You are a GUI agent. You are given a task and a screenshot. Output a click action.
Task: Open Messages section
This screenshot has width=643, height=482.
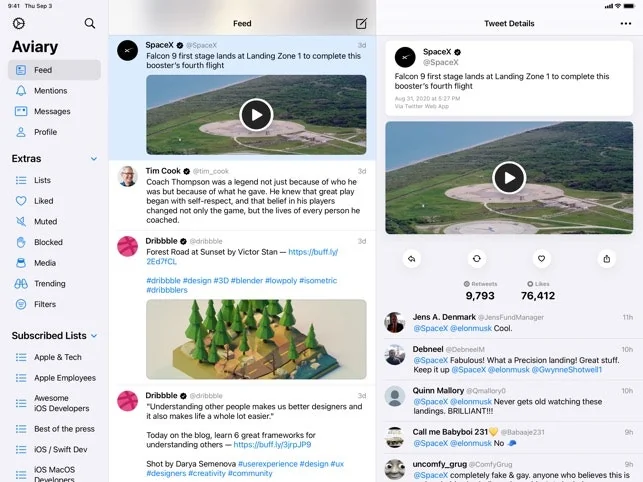point(52,112)
